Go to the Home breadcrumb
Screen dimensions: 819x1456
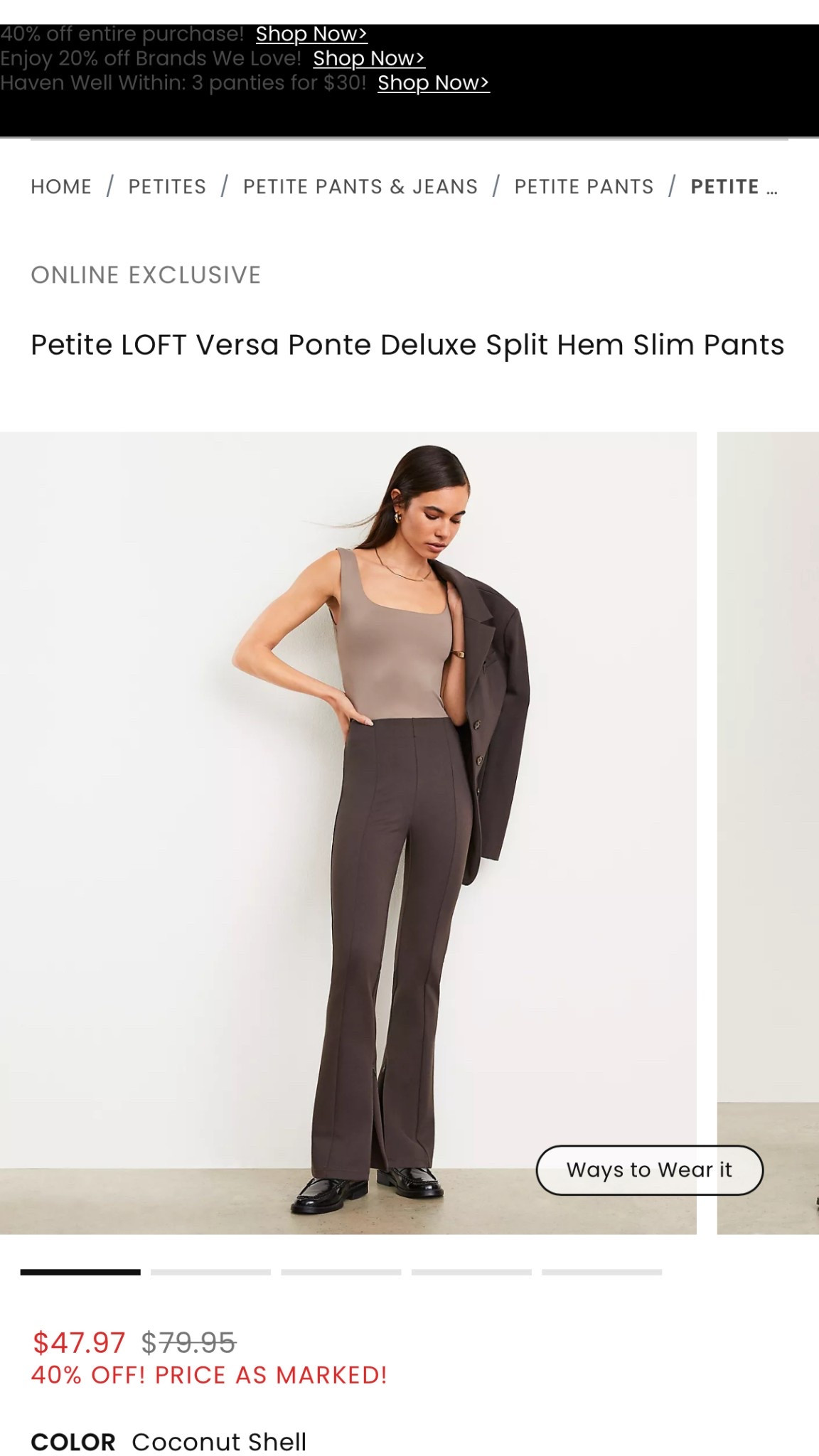61,187
